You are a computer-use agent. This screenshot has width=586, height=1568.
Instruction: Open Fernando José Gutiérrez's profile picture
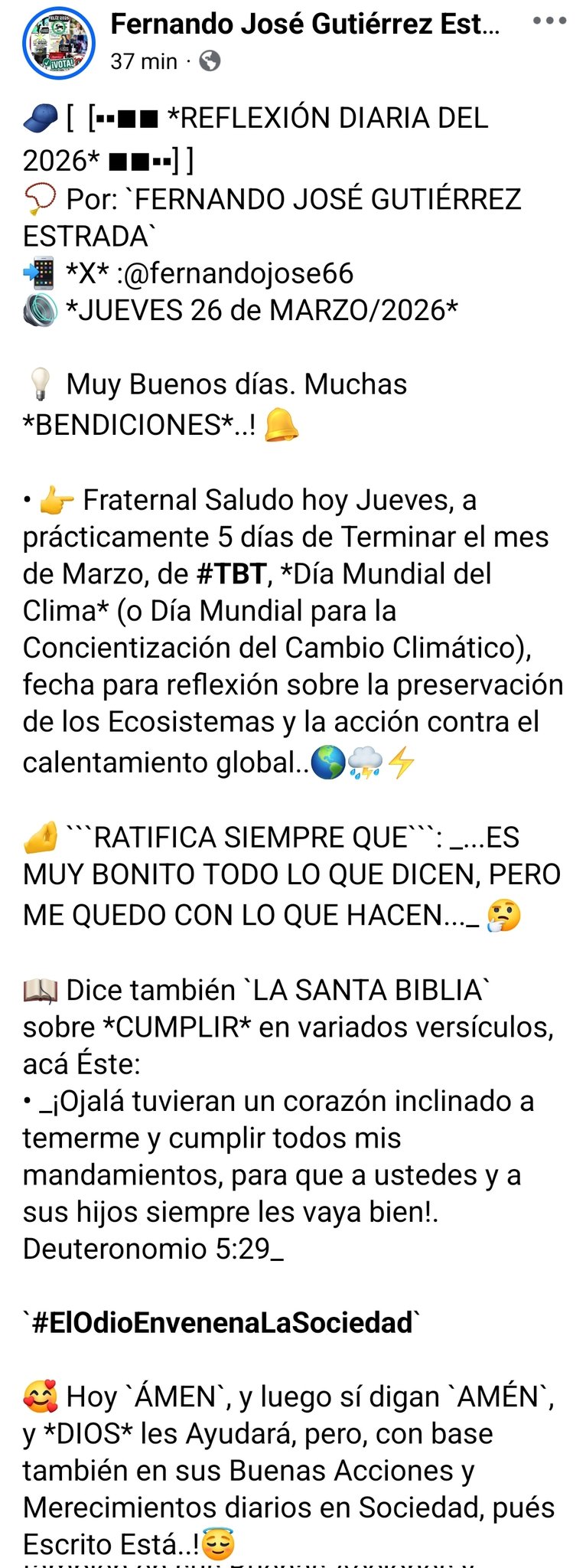pos(59,44)
